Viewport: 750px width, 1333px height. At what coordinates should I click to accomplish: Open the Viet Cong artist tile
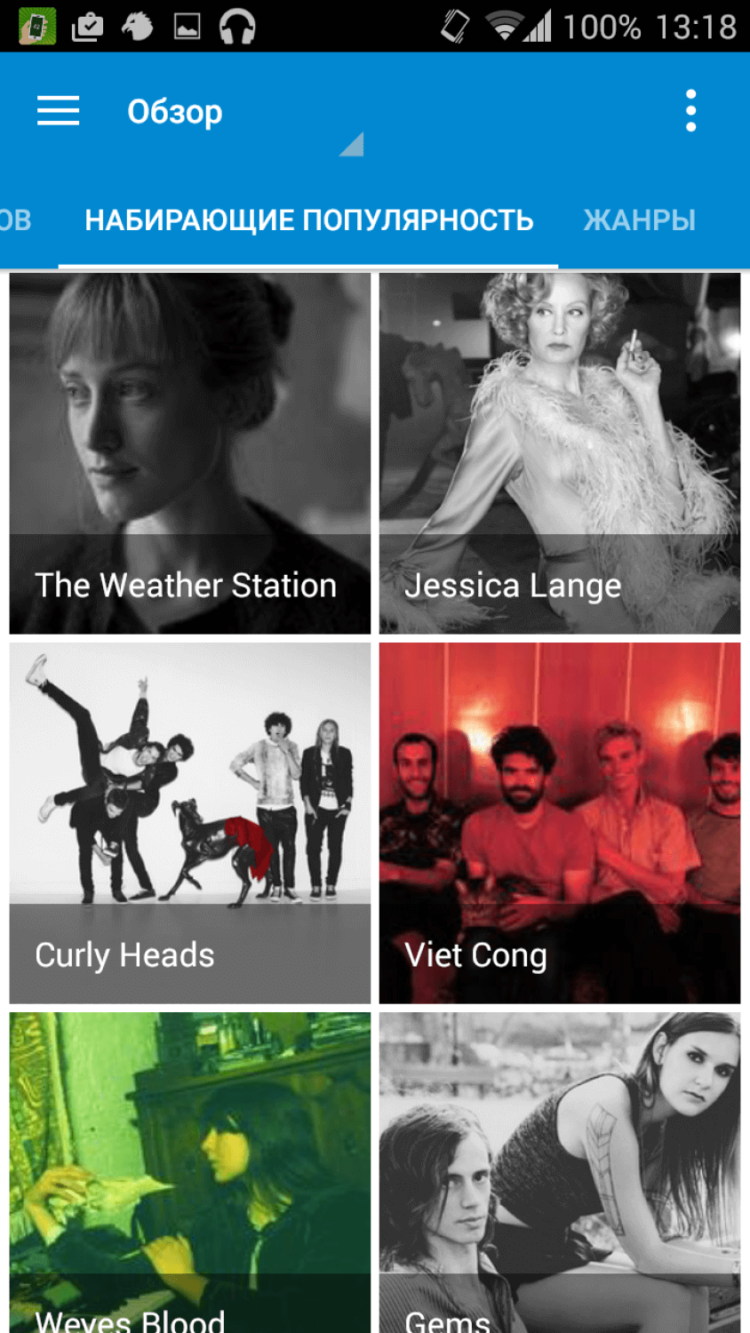point(559,822)
